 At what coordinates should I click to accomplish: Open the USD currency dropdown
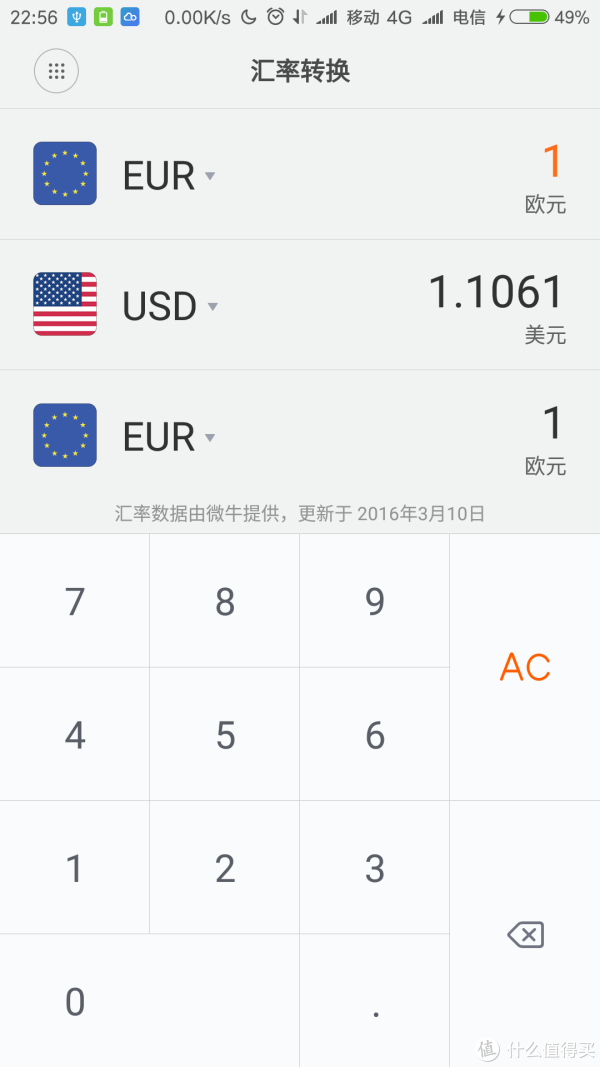coord(170,306)
